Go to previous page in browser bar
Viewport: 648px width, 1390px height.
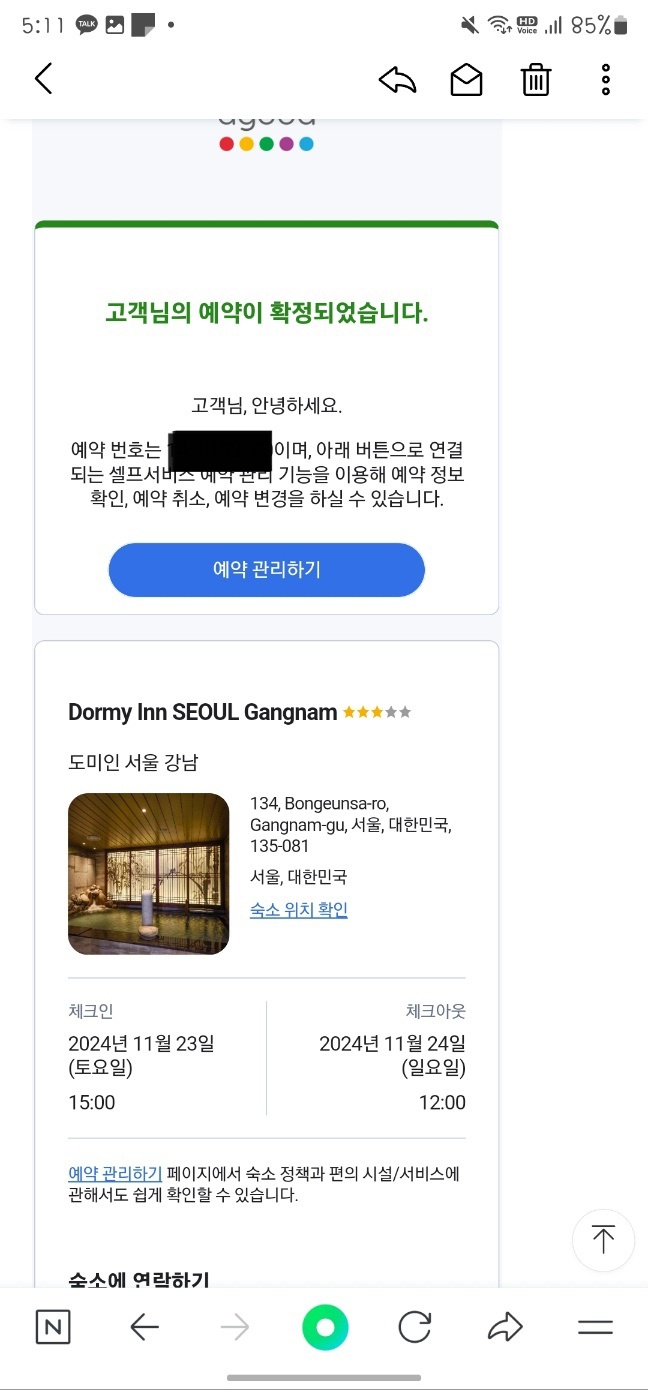(145, 1327)
